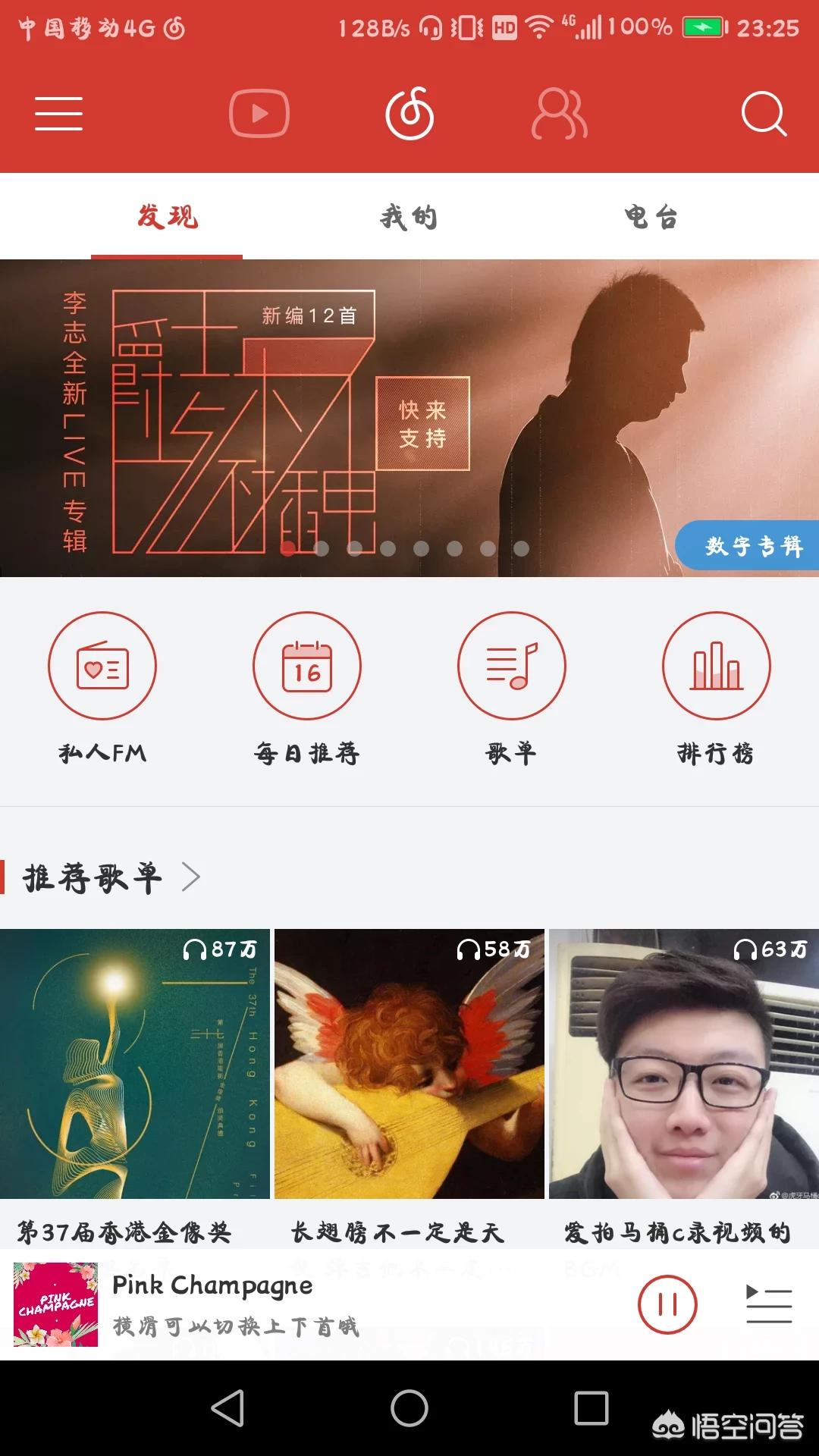Pause Pink Champagne playback
Screen dimensions: 819x1456
(667, 1304)
